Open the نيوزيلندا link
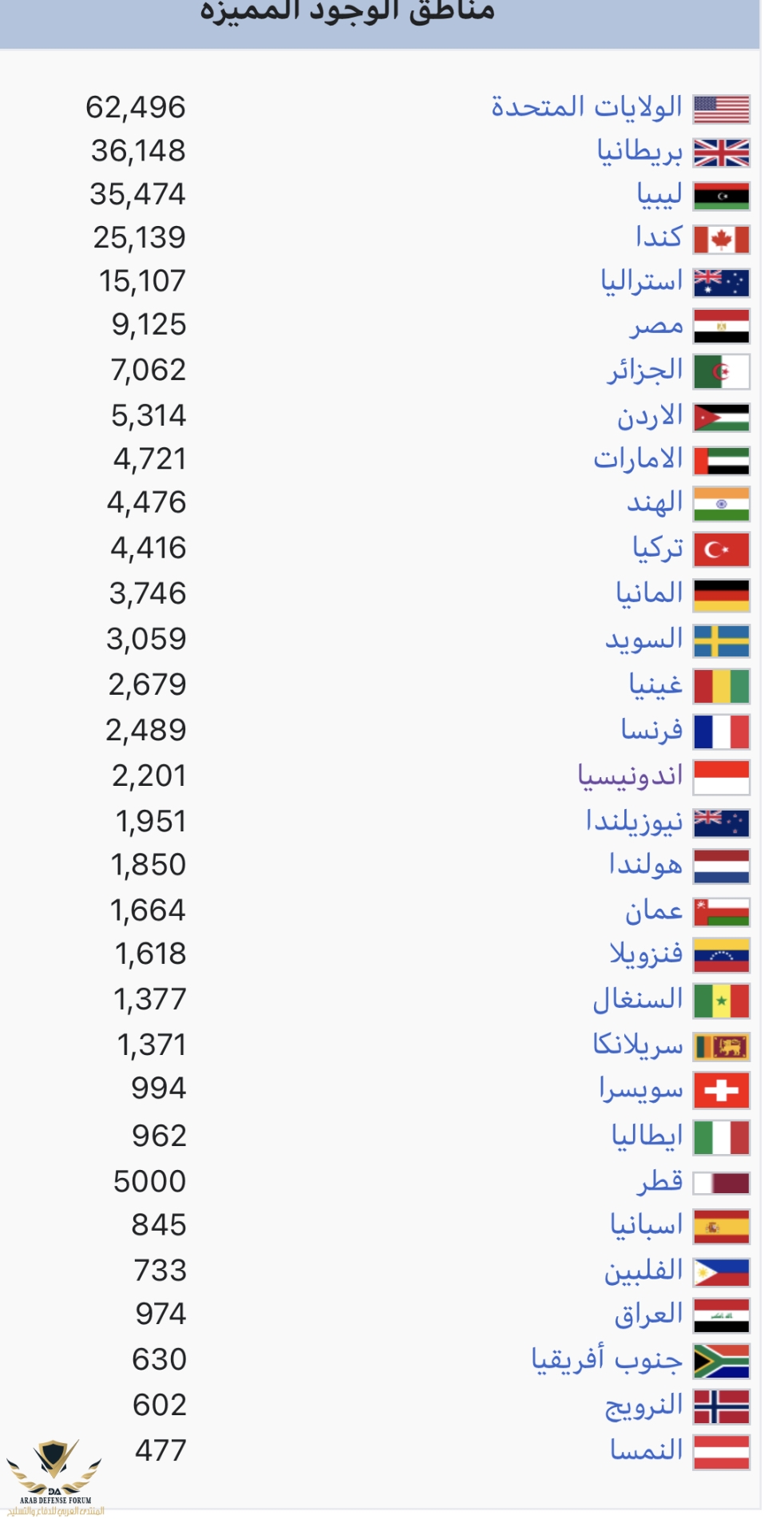This screenshot has height=1519, width=784. pyautogui.click(x=634, y=821)
